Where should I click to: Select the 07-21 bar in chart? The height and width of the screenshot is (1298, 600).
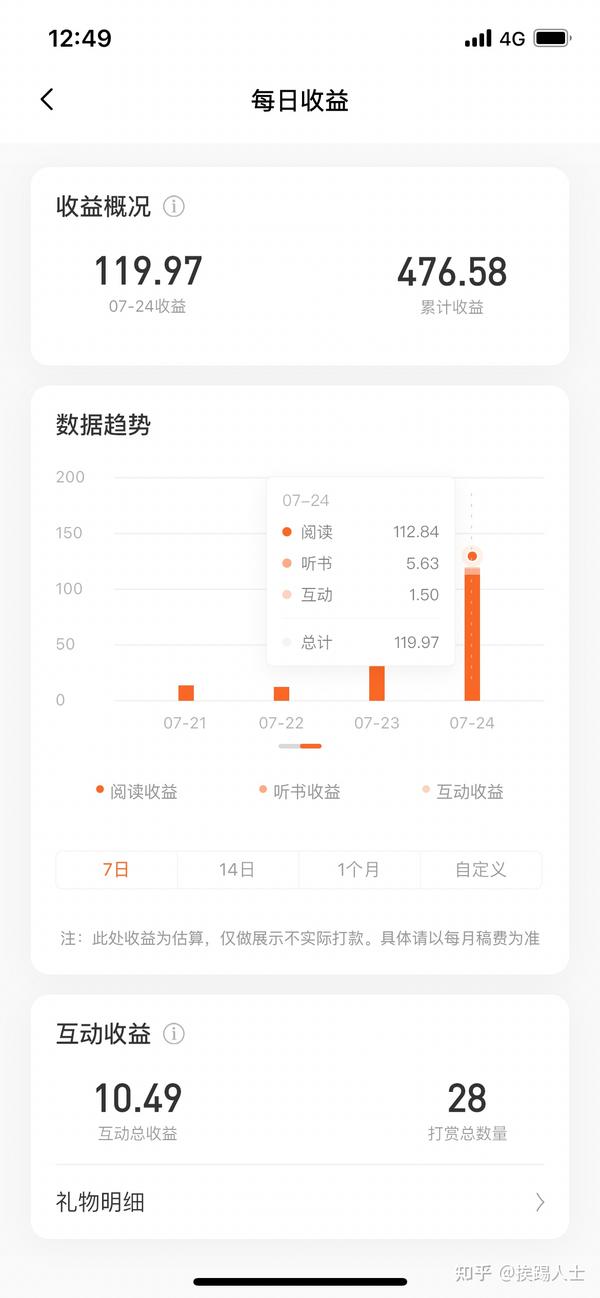(186, 693)
